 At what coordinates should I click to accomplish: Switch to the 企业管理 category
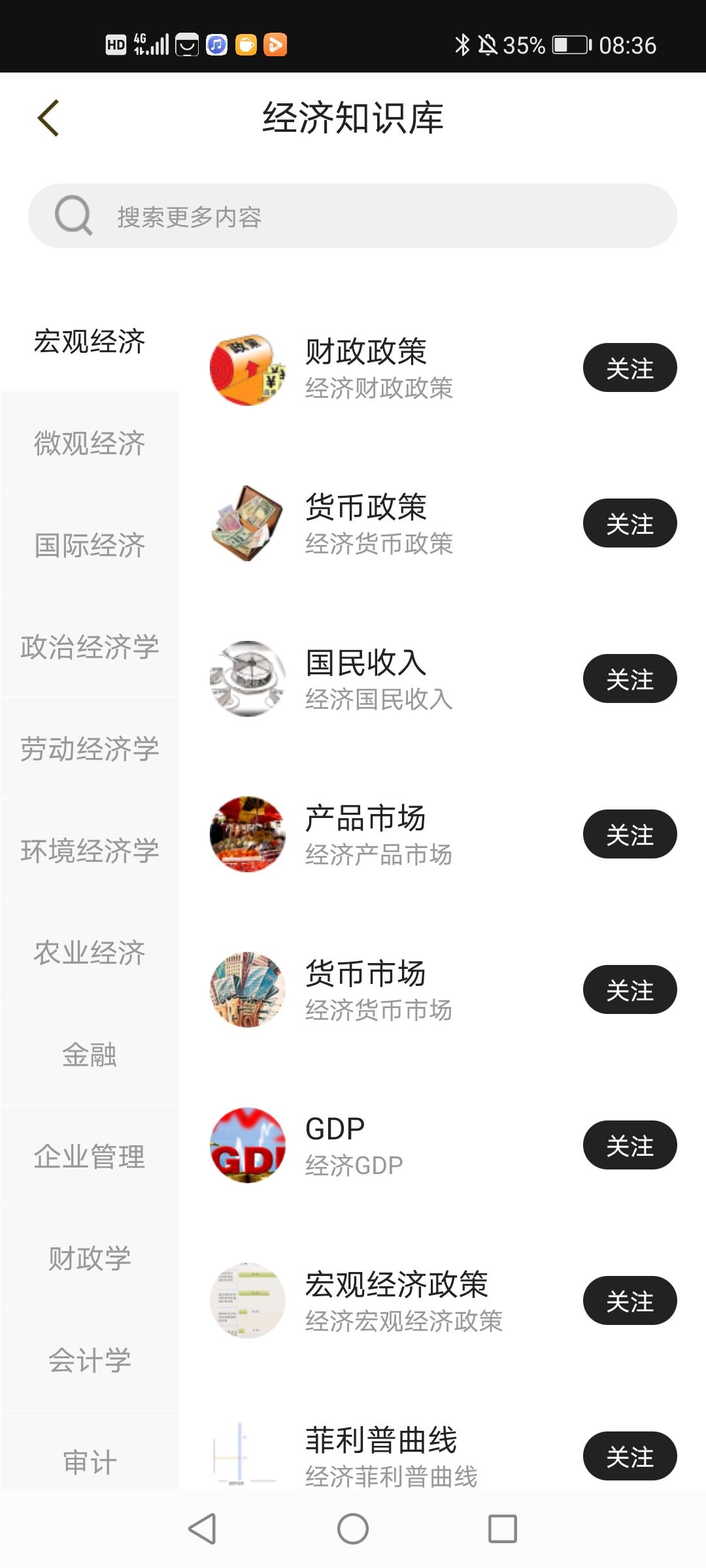click(90, 1156)
